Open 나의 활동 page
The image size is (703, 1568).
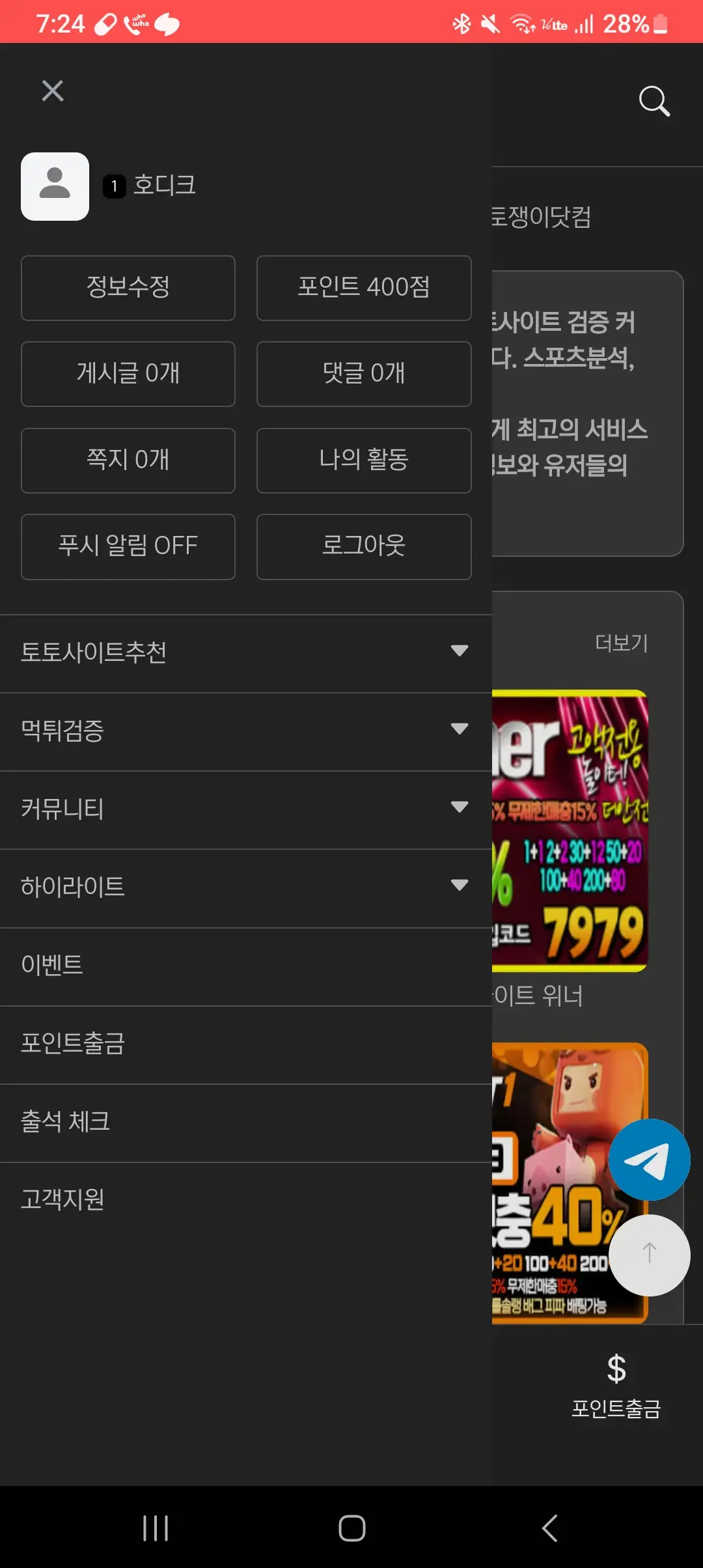point(364,460)
